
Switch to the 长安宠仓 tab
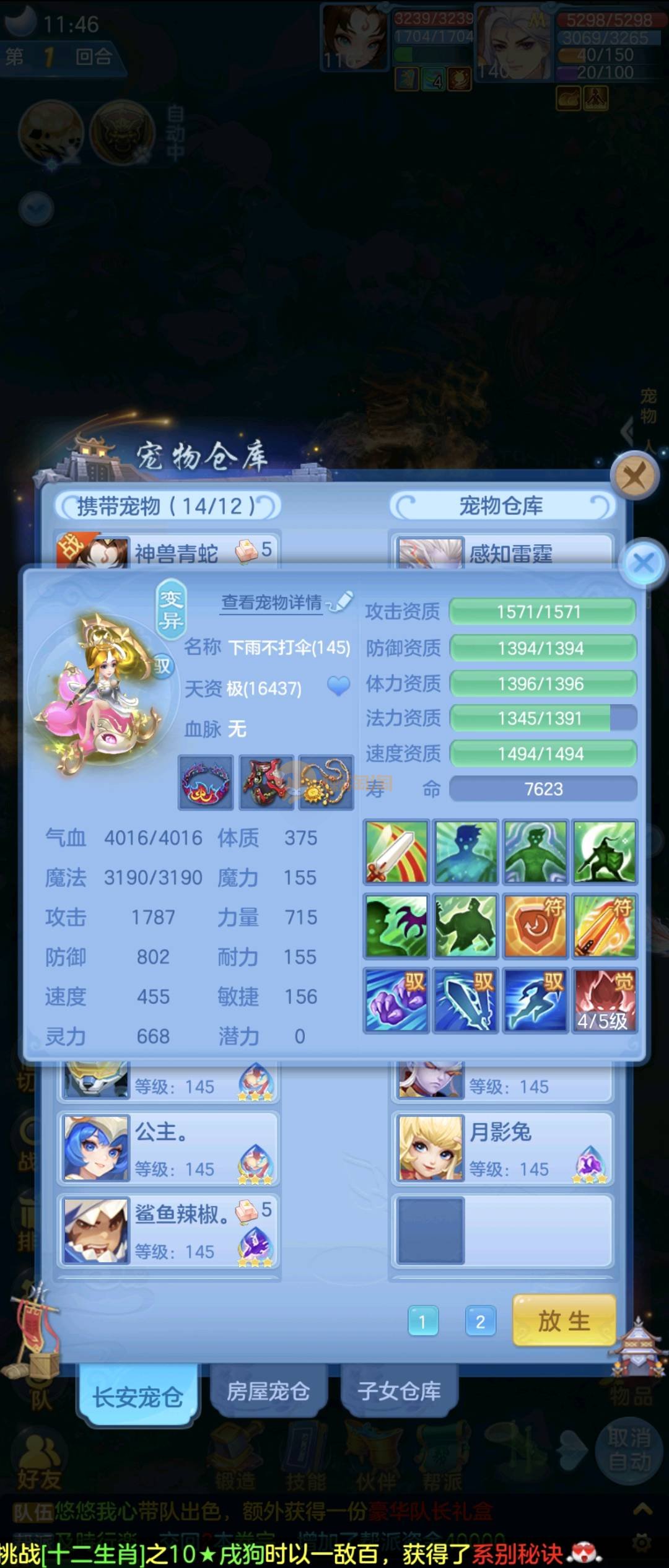coord(138,1396)
